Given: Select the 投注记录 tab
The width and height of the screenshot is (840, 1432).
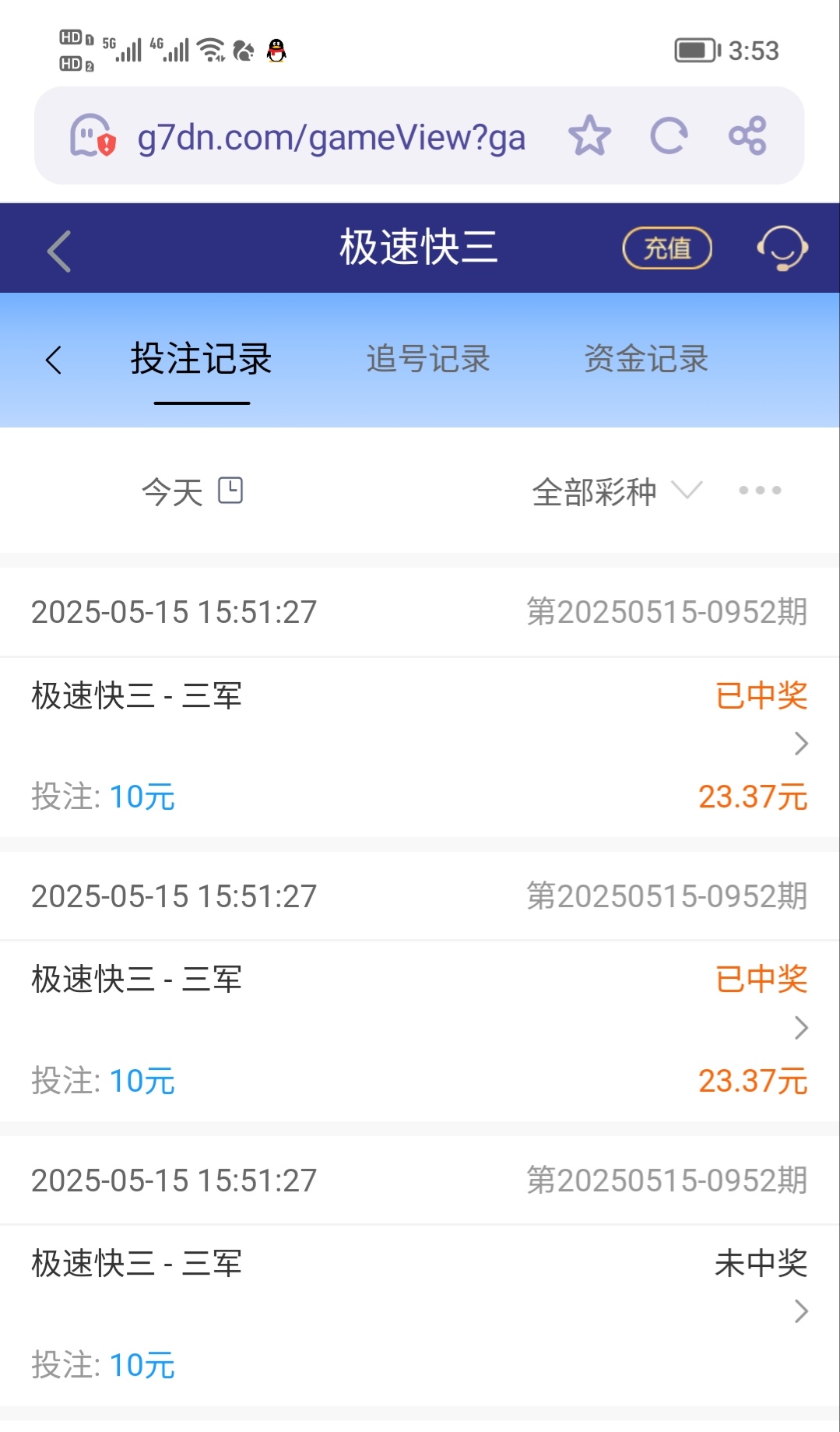Looking at the screenshot, I should click(201, 360).
